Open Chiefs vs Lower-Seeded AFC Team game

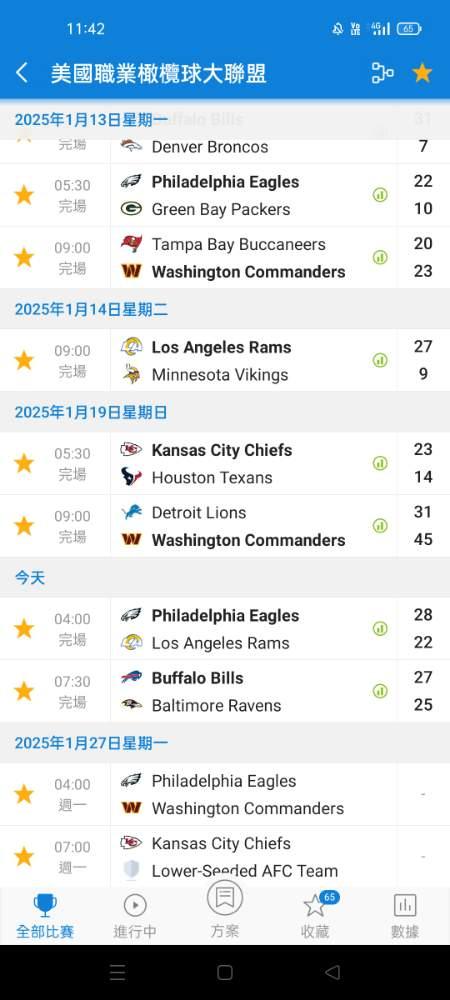pos(225,857)
